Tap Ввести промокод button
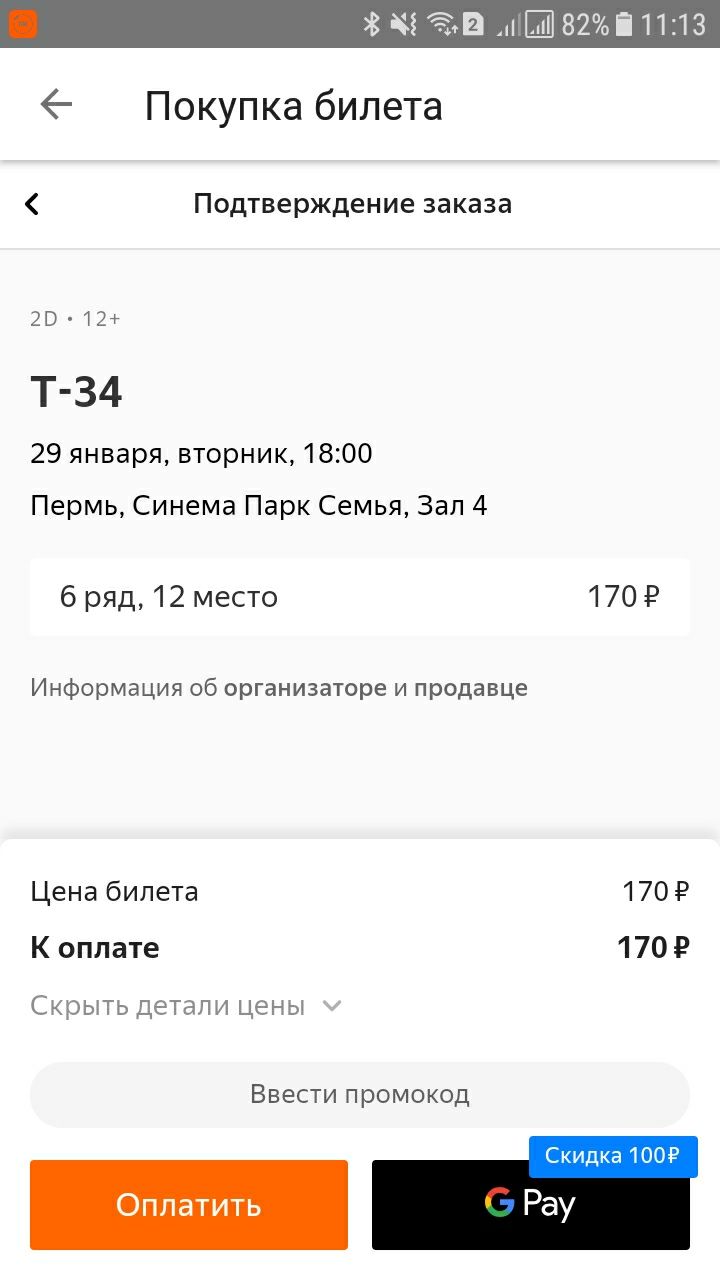 (360, 1094)
